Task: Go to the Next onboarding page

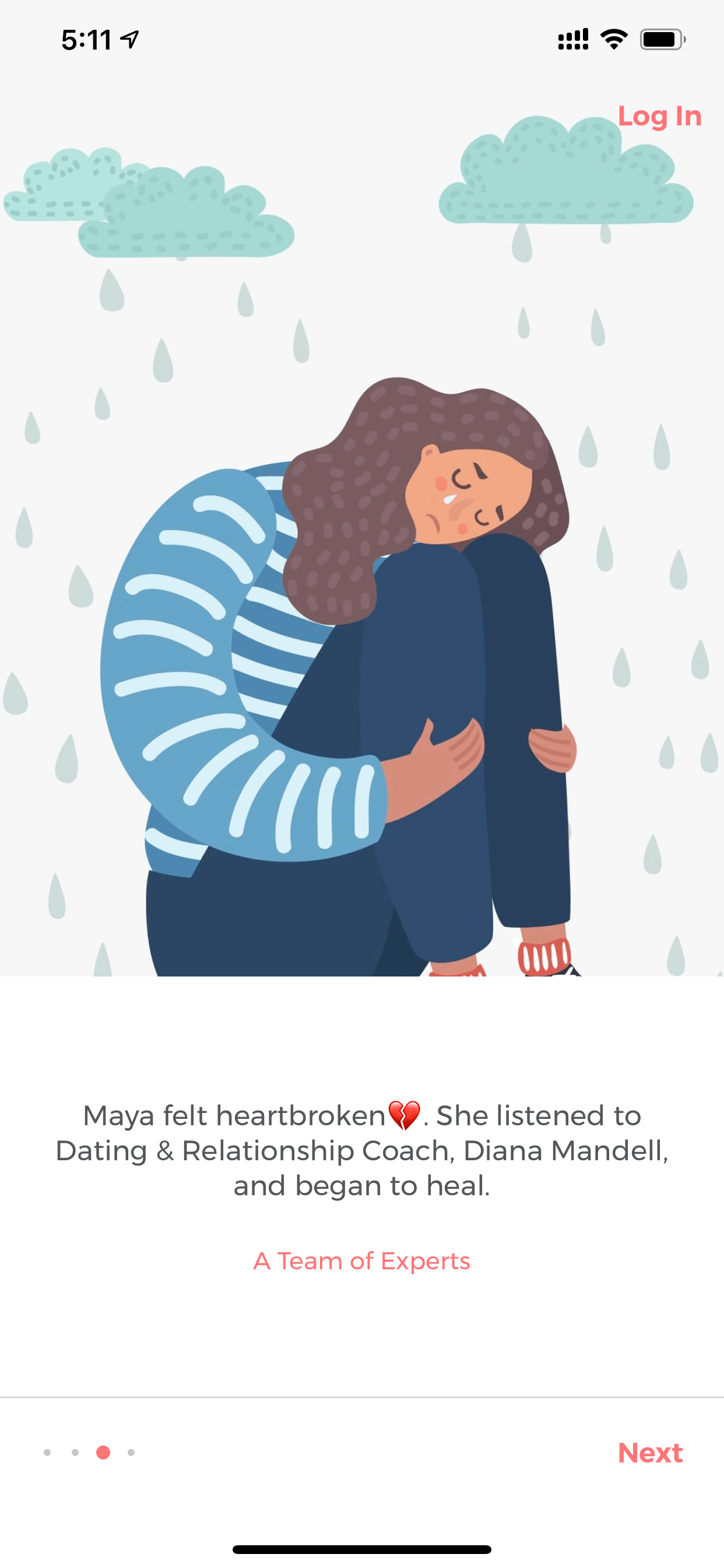Action: (650, 1453)
